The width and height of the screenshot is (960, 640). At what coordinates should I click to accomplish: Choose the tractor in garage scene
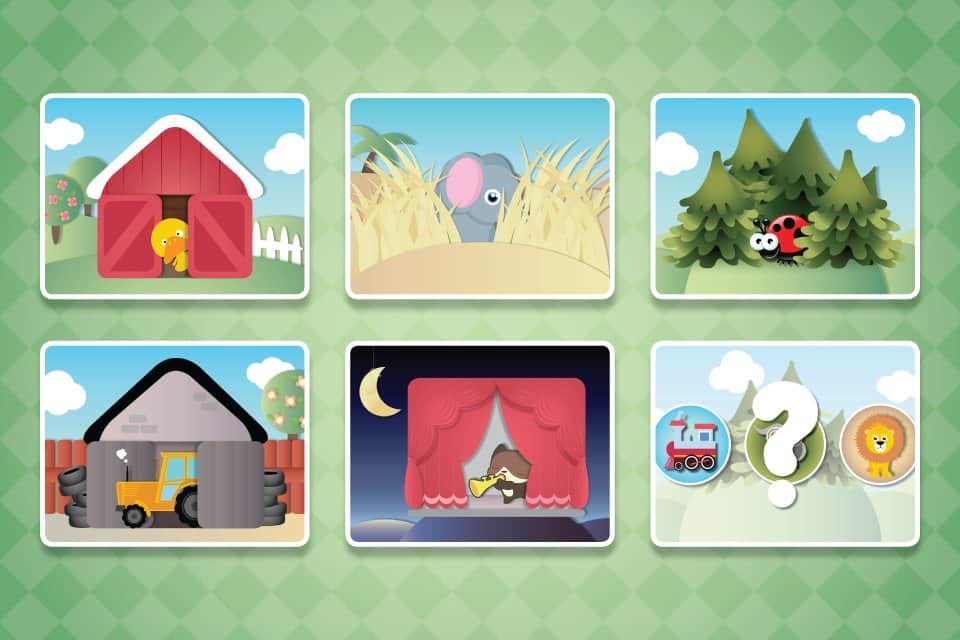[175, 443]
